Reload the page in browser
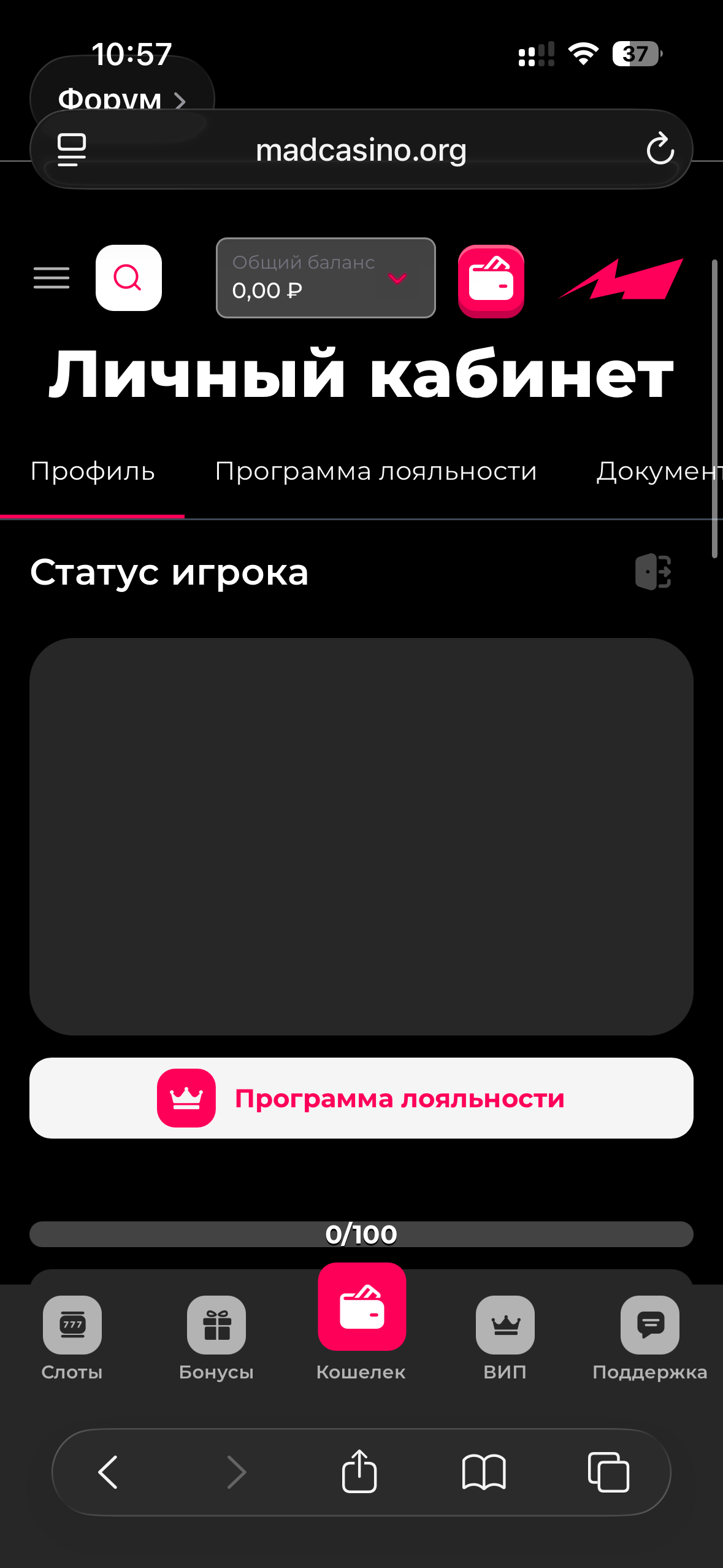This screenshot has height=1568, width=723. 660,149
